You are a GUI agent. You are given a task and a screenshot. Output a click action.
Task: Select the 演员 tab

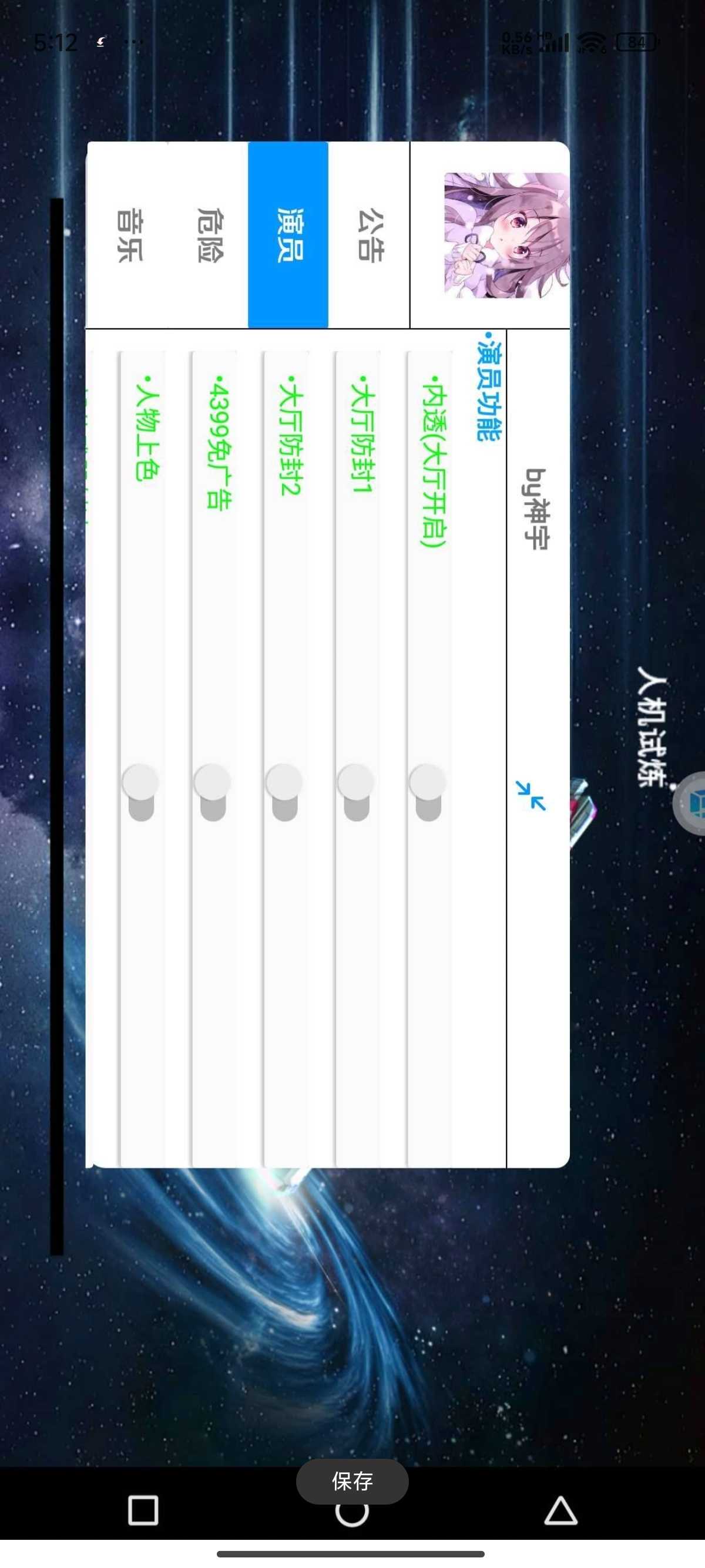click(288, 235)
